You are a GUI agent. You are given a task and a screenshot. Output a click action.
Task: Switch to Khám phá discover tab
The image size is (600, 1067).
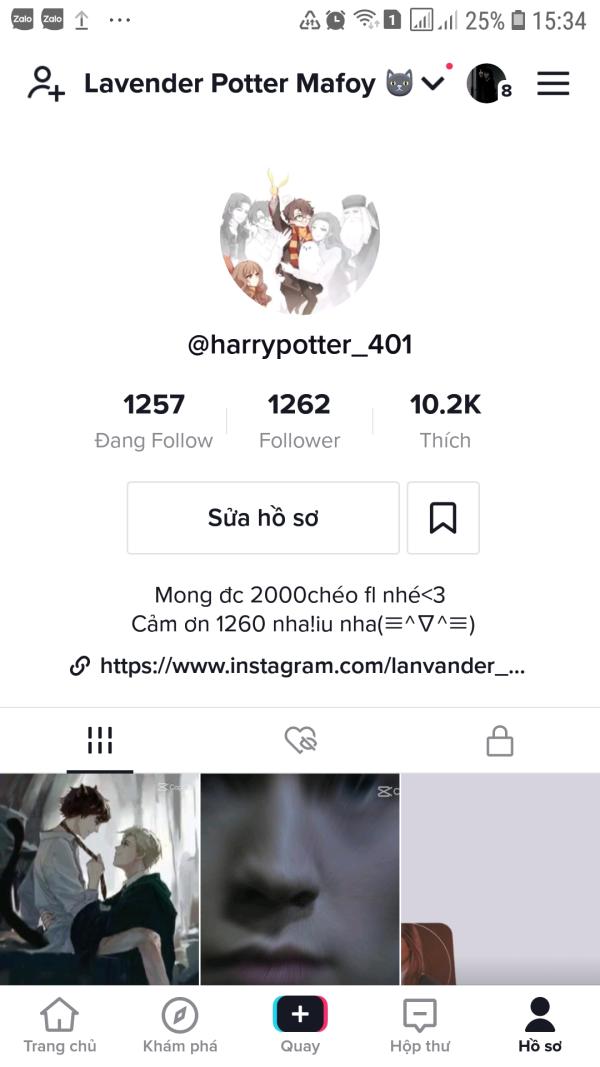pos(180,1025)
